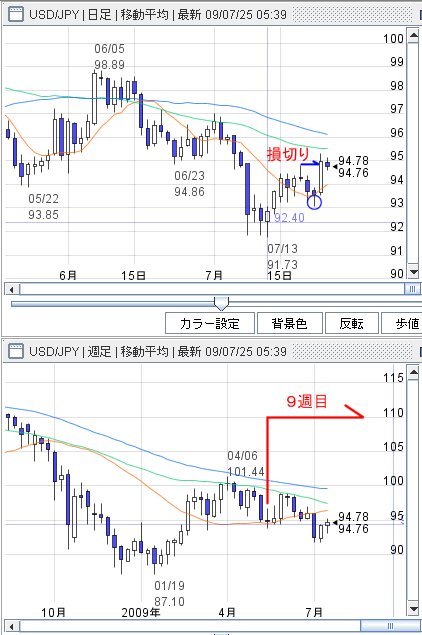Select the 反転 invert button
Viewport: 422px width, 635px height.
[352, 323]
